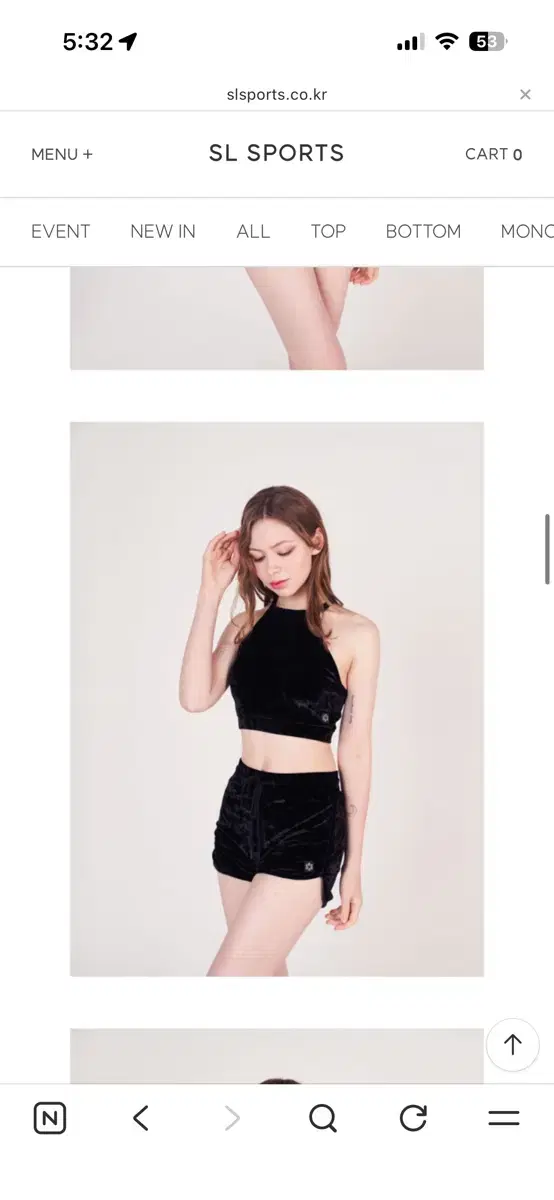Open the browser hamburger menu
The height and width of the screenshot is (1200, 554).
(x=504, y=1118)
